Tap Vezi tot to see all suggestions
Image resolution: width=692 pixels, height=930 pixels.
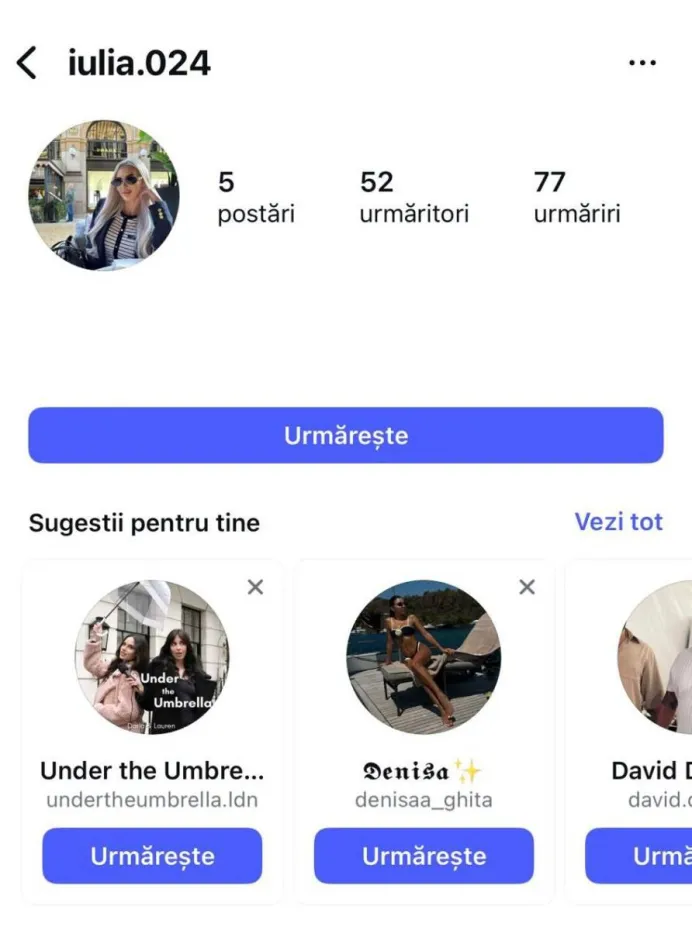click(x=618, y=522)
